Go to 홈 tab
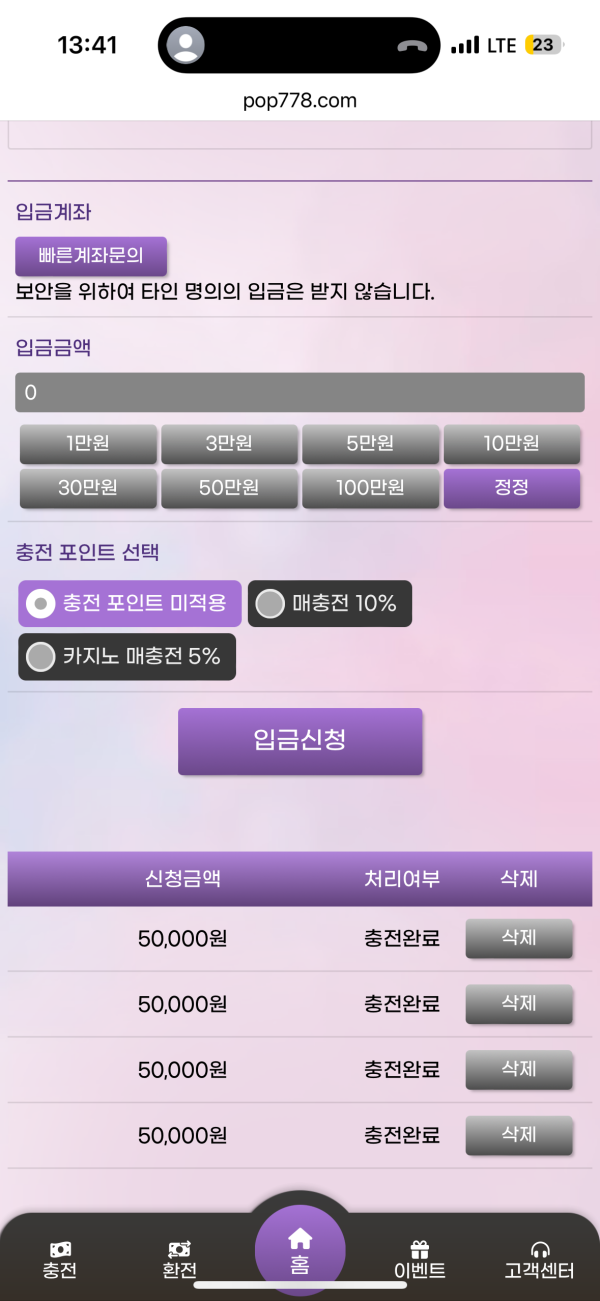The image size is (600, 1301). point(300,1252)
